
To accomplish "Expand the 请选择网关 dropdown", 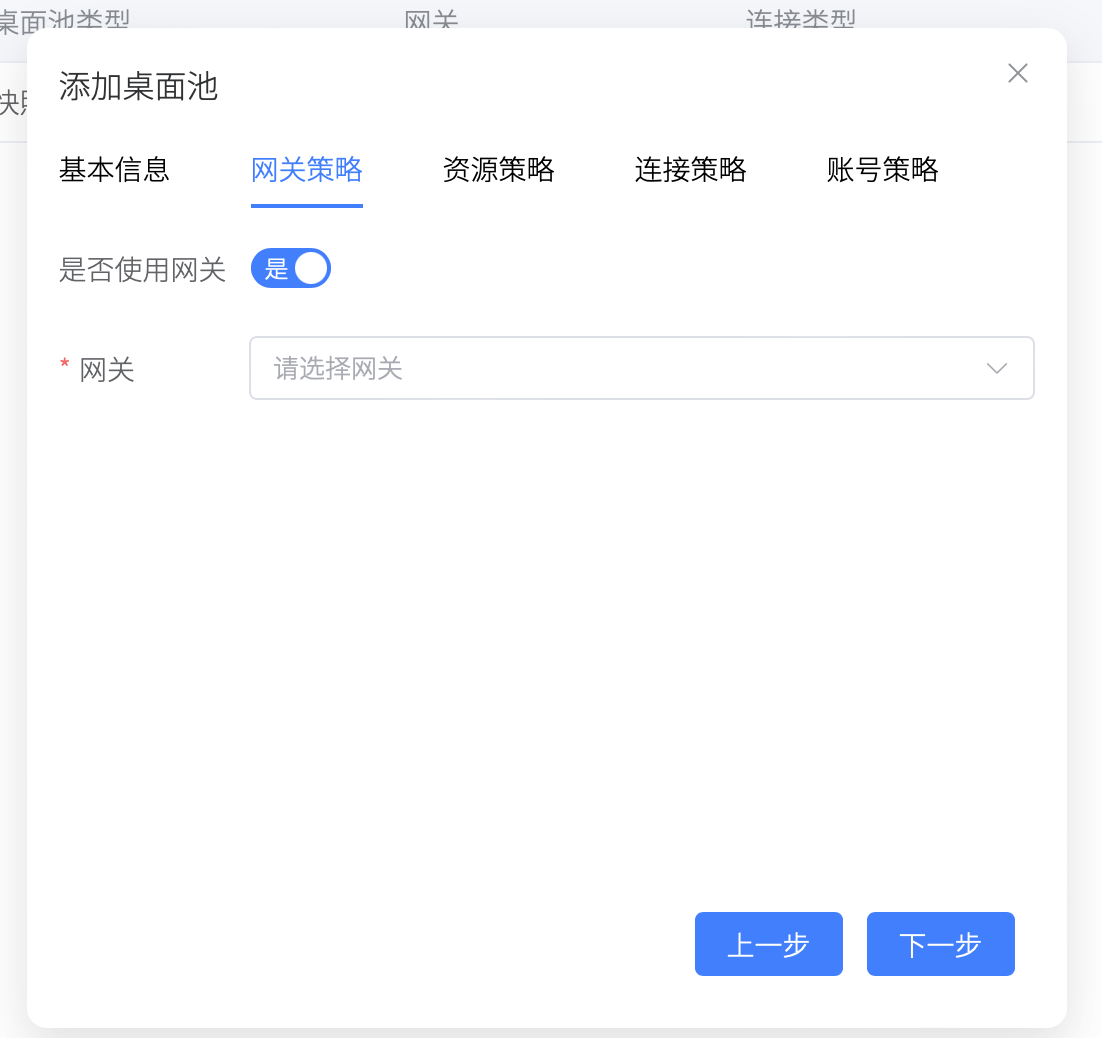I will pos(641,368).
